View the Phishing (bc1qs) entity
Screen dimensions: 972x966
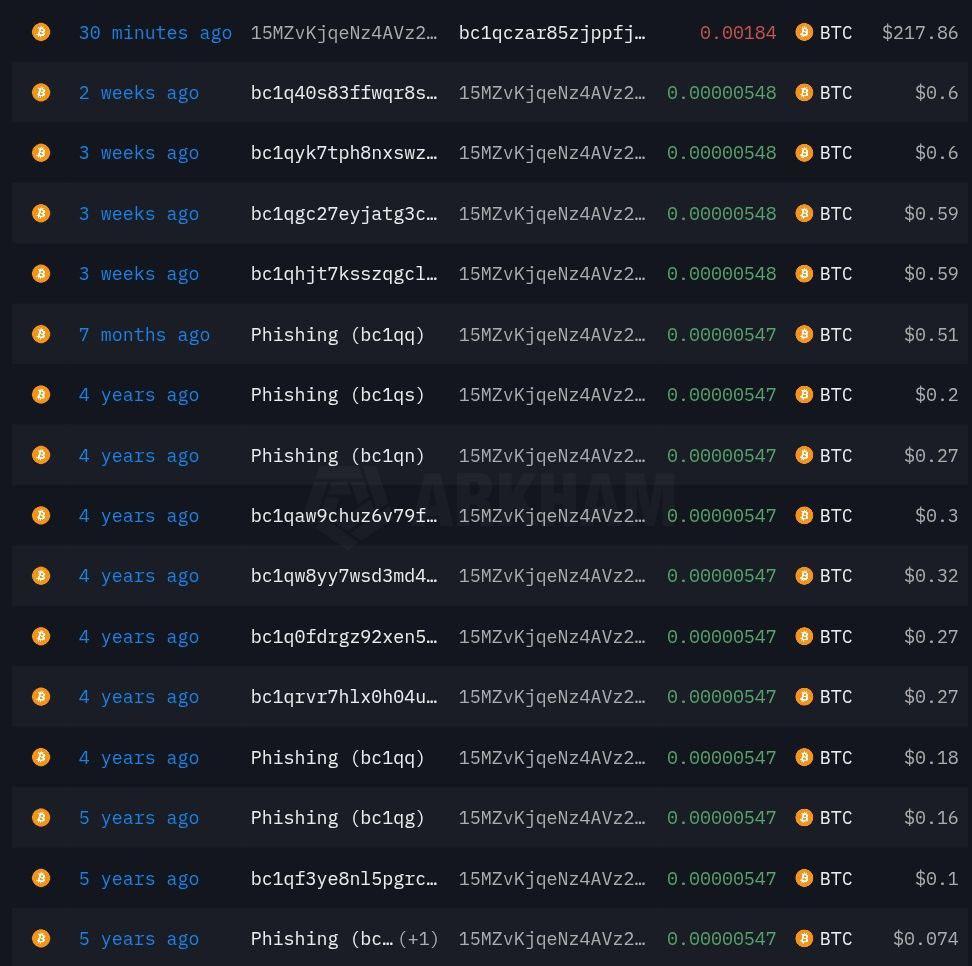[x=338, y=395]
